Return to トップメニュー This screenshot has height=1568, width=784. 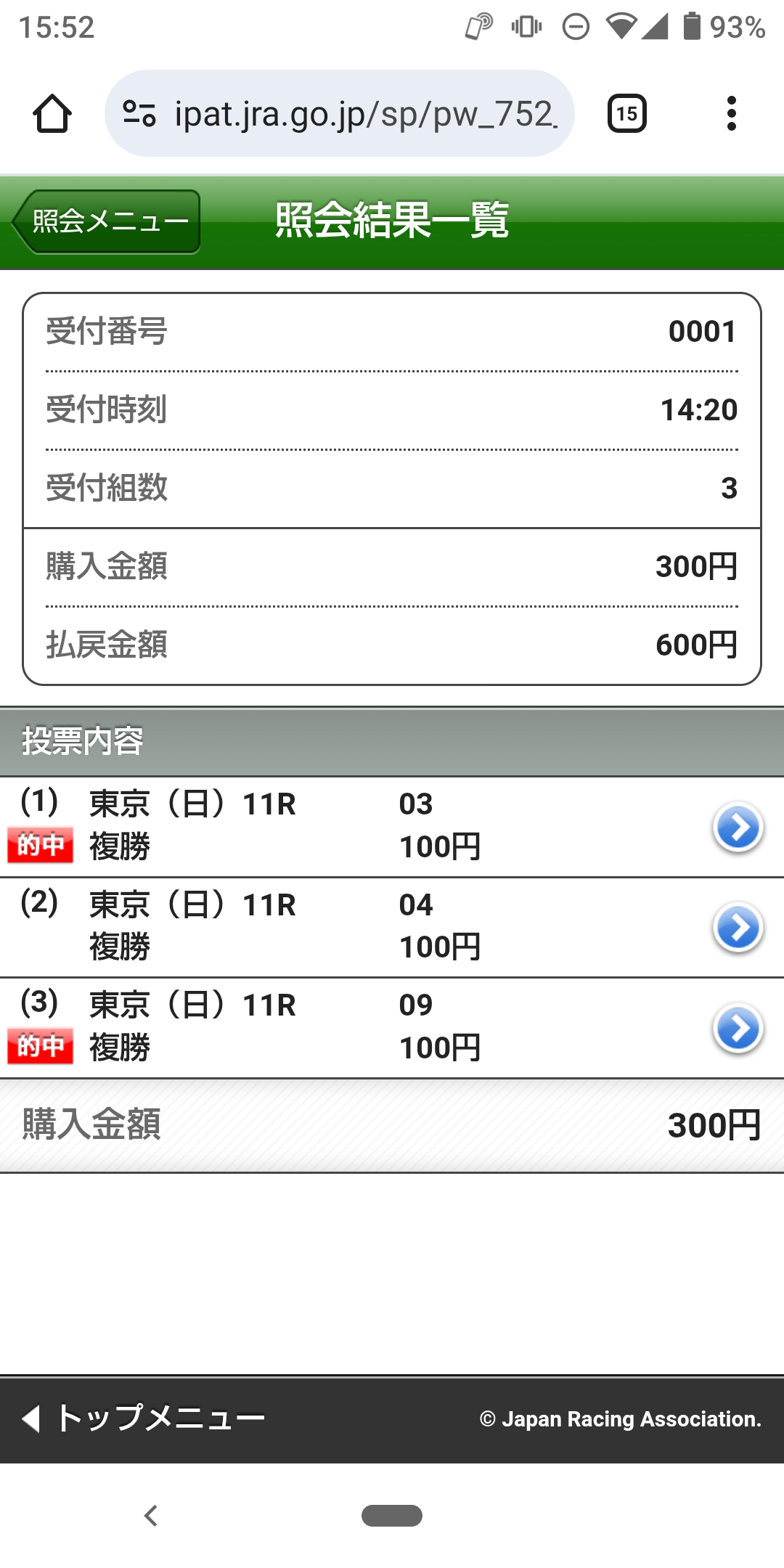pos(145,1418)
